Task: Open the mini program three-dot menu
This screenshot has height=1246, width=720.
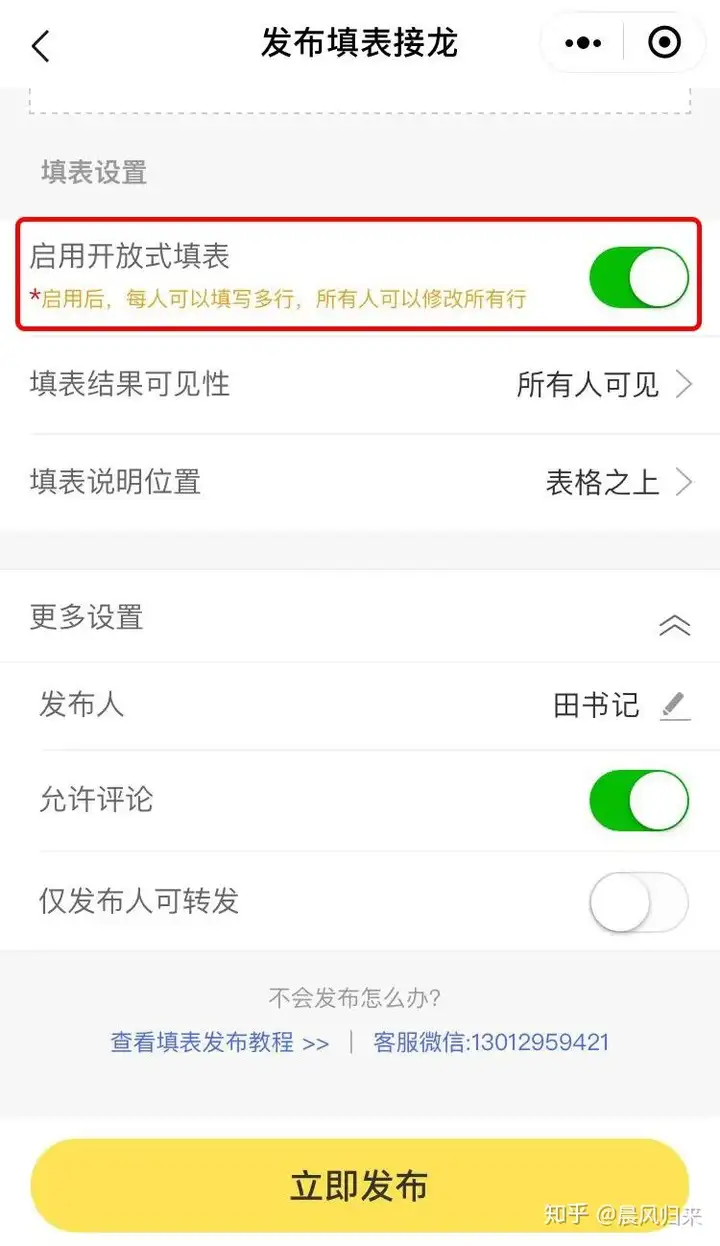Action: (583, 43)
